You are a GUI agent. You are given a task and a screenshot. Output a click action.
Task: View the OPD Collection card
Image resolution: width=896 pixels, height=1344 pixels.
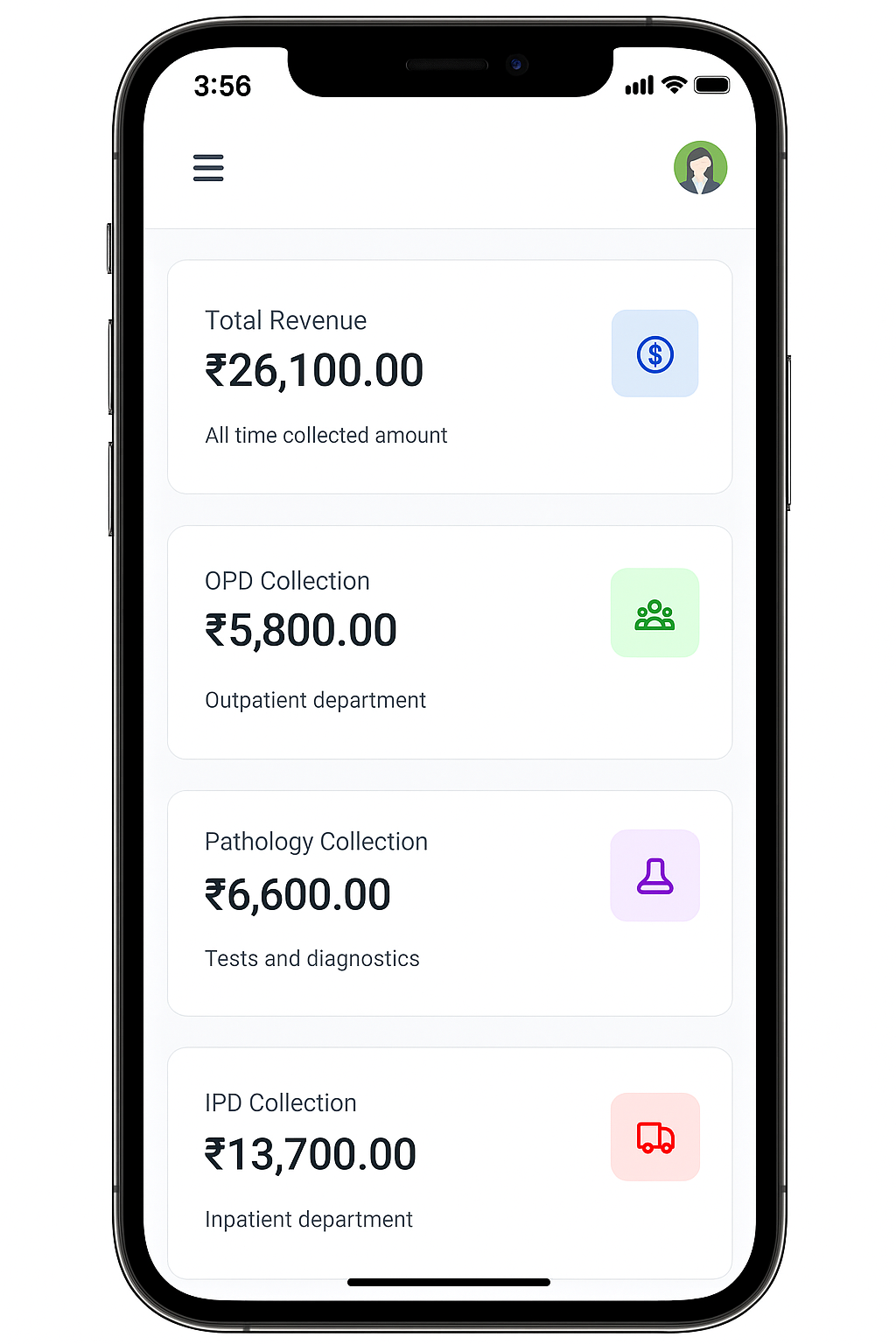pos(449,641)
